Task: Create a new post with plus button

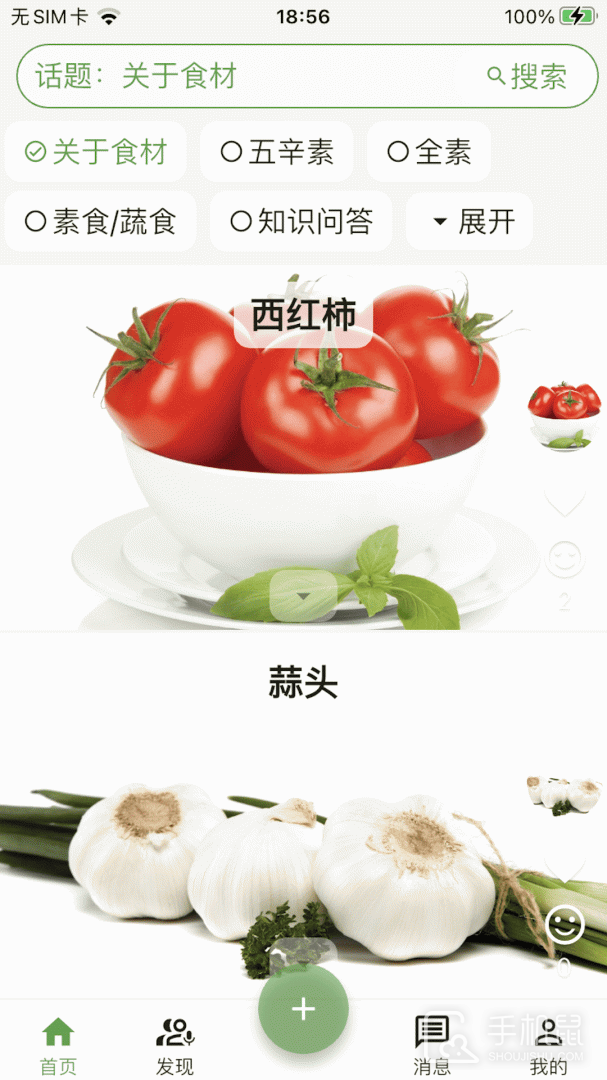Action: (303, 1009)
